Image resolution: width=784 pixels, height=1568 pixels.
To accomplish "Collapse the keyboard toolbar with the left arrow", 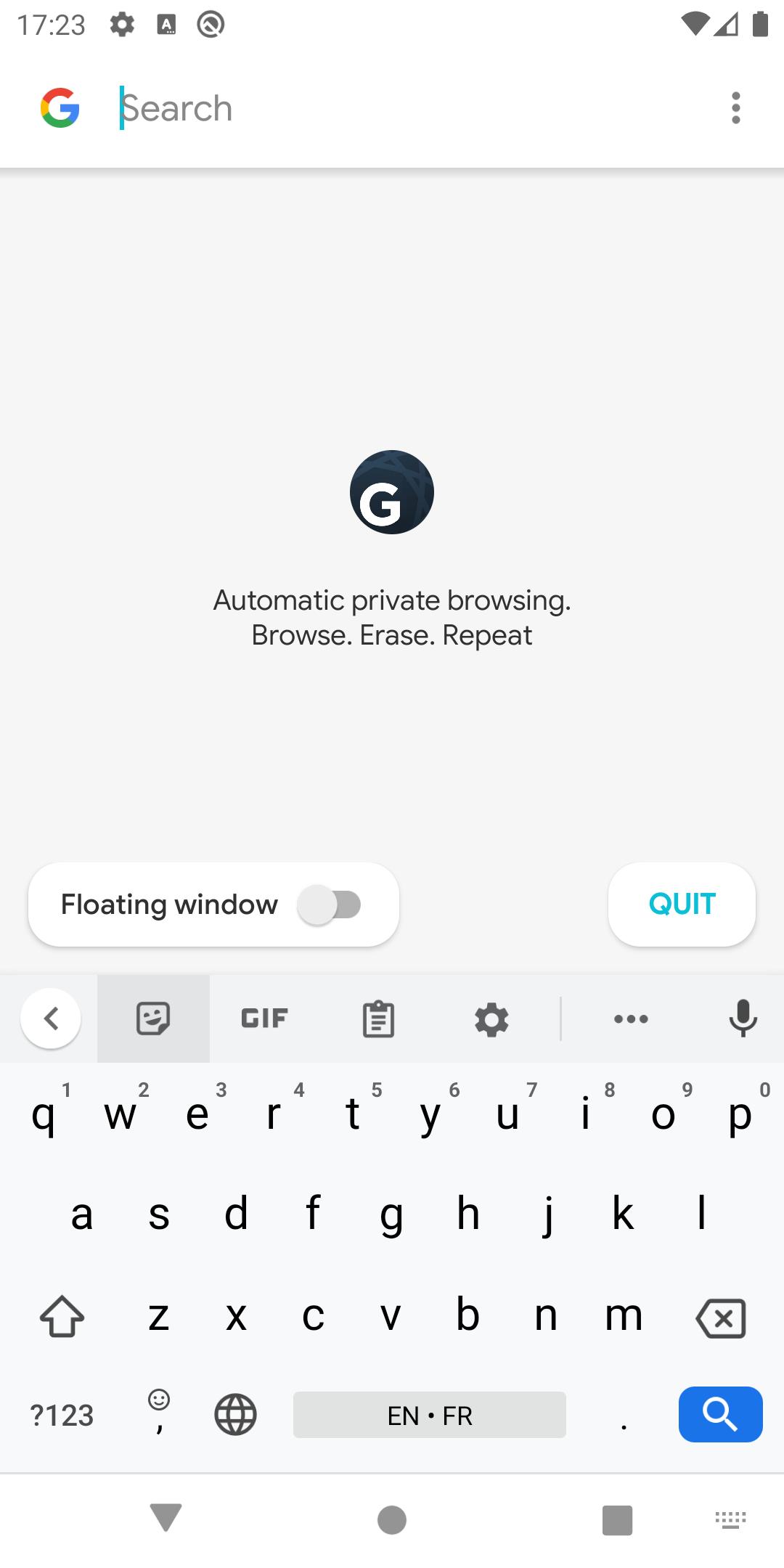I will 51,1018.
